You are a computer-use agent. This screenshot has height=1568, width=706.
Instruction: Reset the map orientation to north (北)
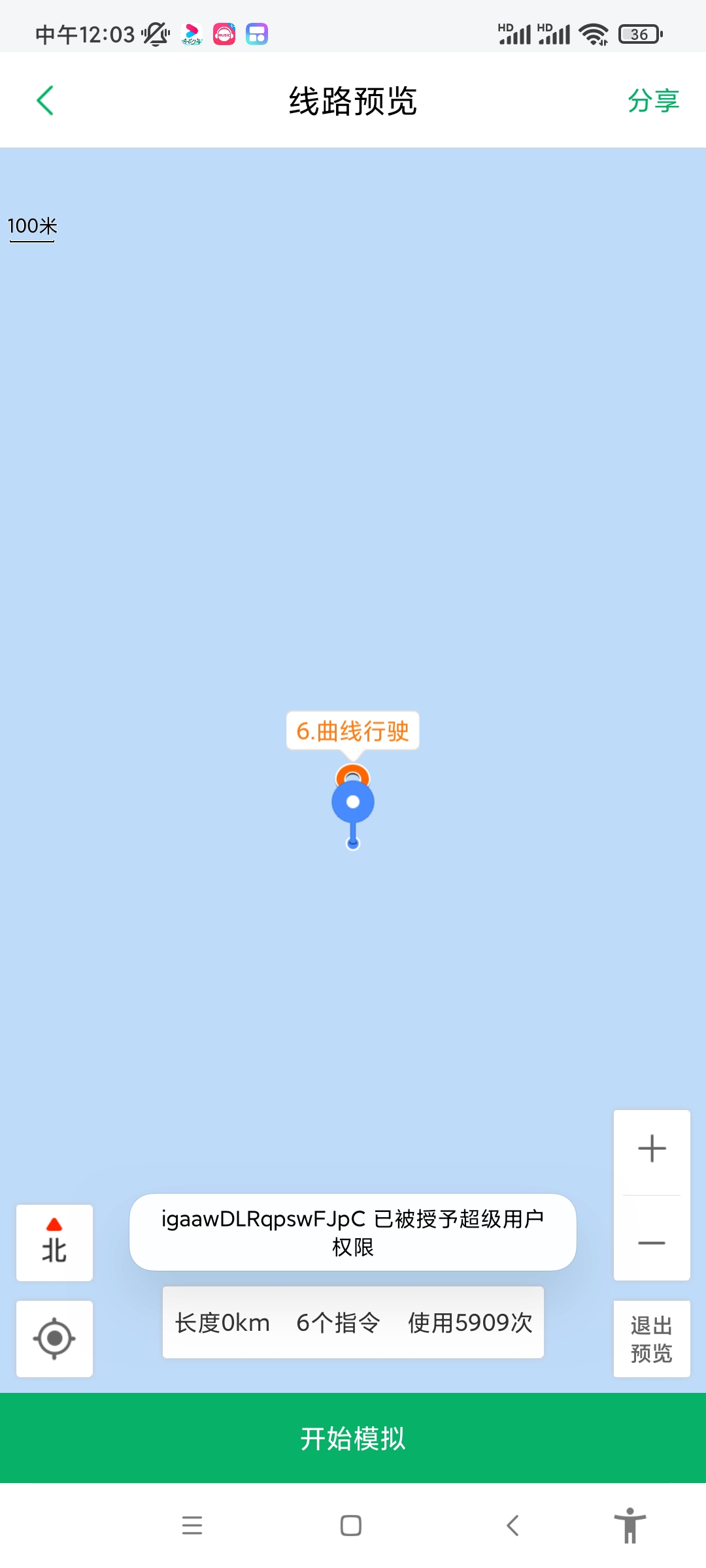[54, 1242]
